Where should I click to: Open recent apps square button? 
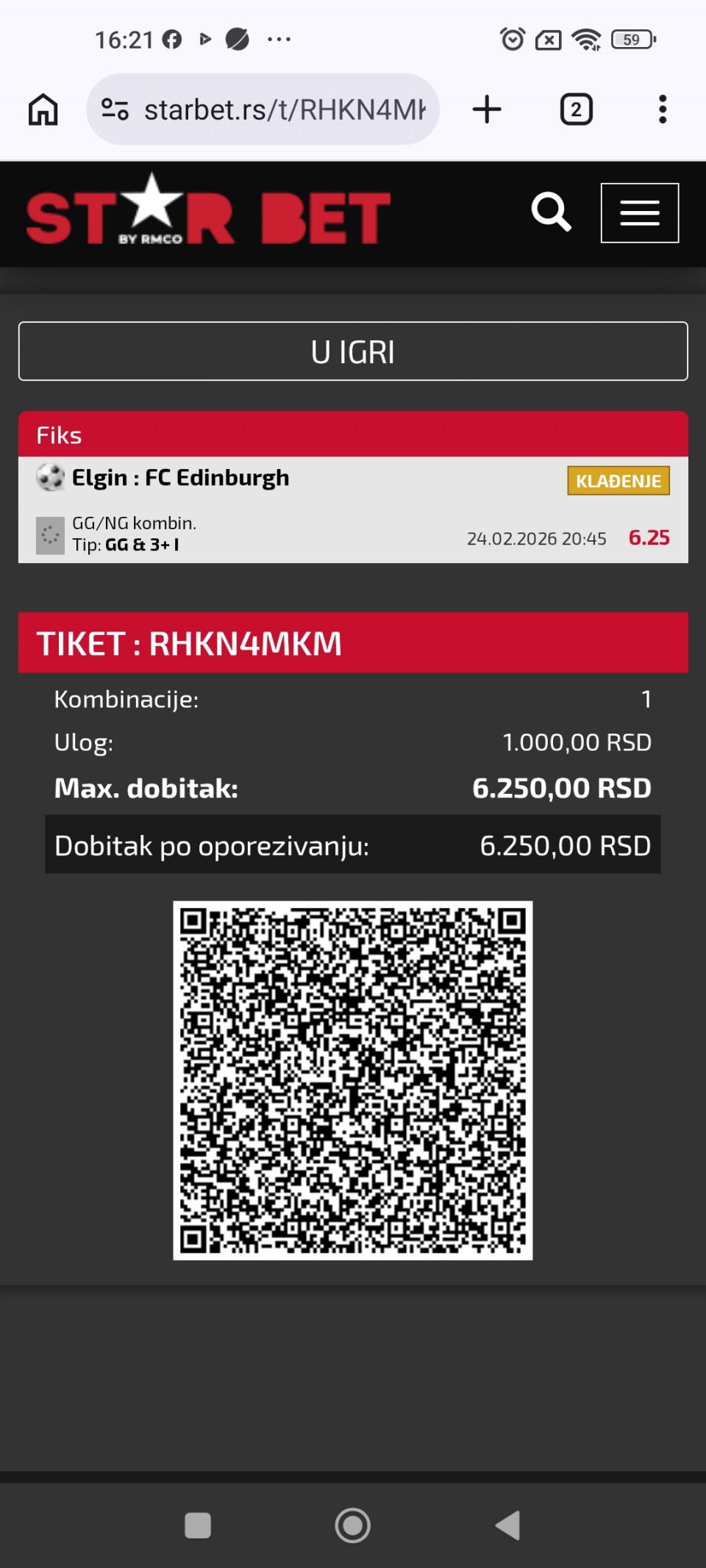click(197, 1525)
